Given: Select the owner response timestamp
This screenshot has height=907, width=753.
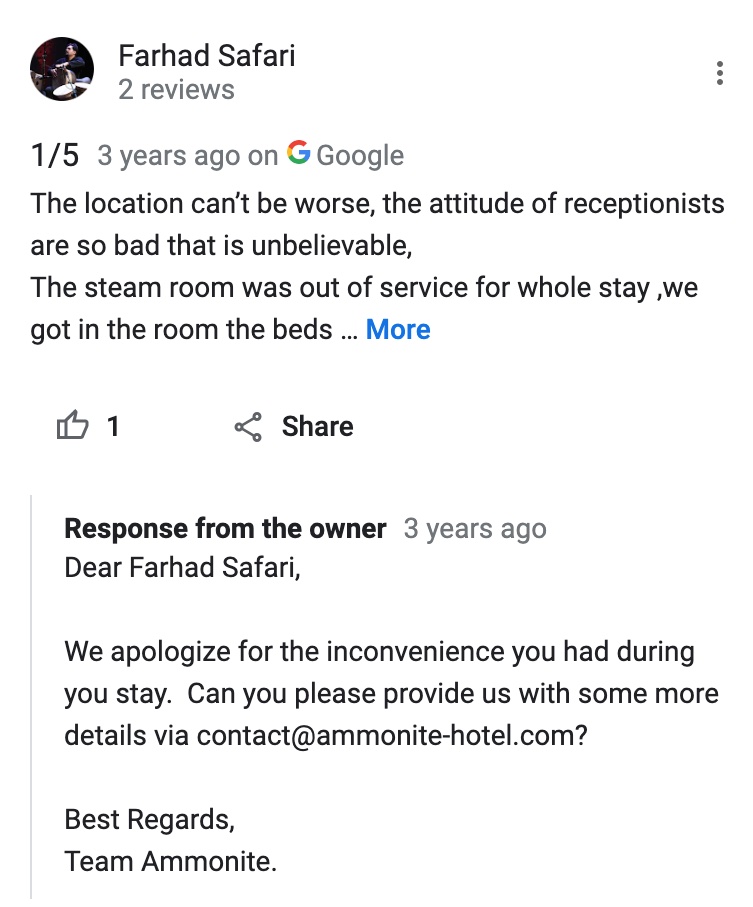Looking at the screenshot, I should 473,528.
